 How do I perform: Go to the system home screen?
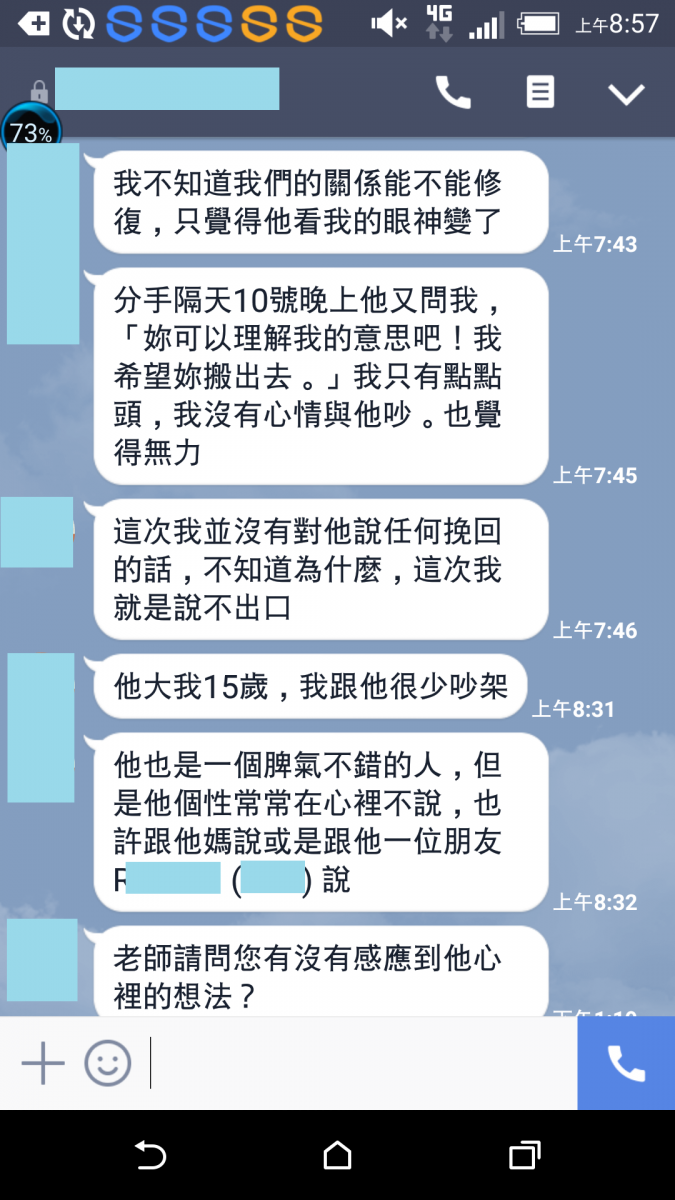pos(337,1156)
